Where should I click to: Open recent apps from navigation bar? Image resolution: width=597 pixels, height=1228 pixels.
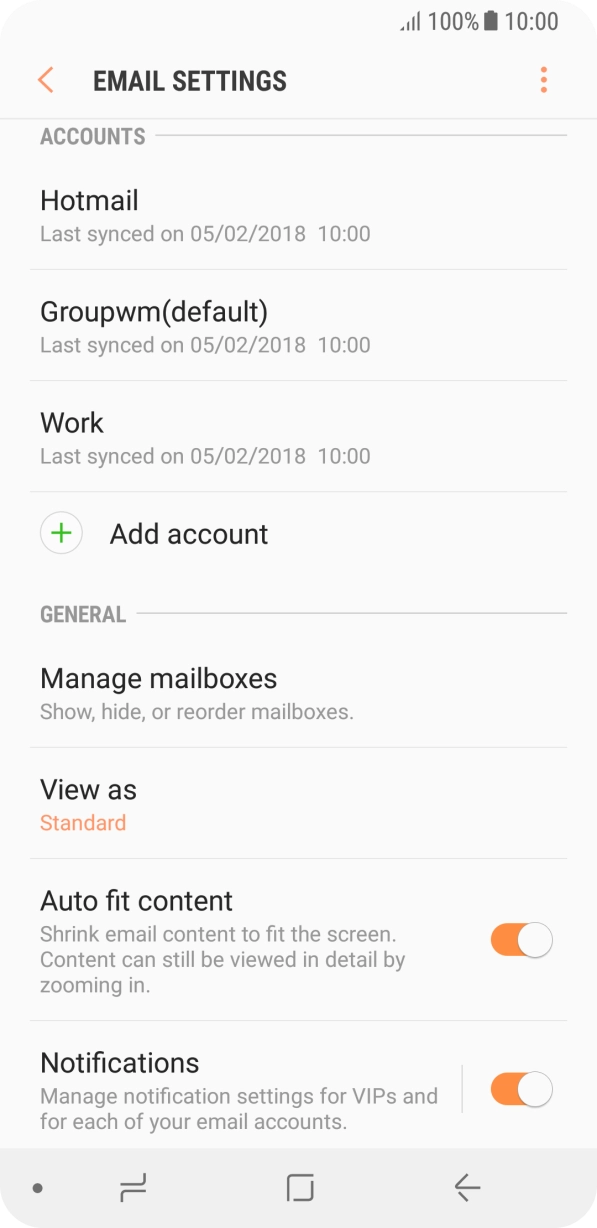point(132,1187)
